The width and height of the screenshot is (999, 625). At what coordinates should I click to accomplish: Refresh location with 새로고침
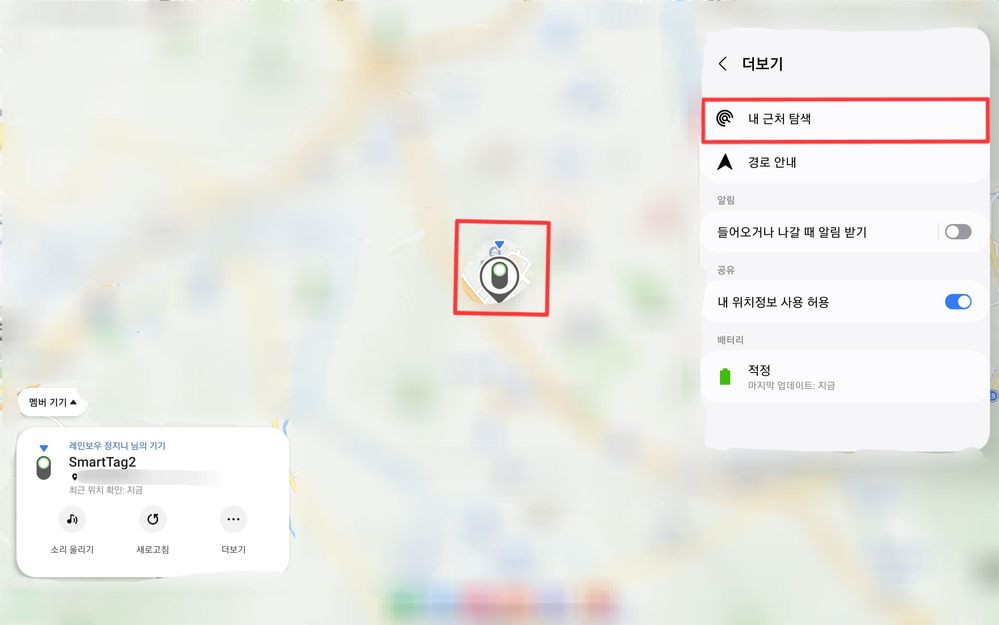pos(153,520)
